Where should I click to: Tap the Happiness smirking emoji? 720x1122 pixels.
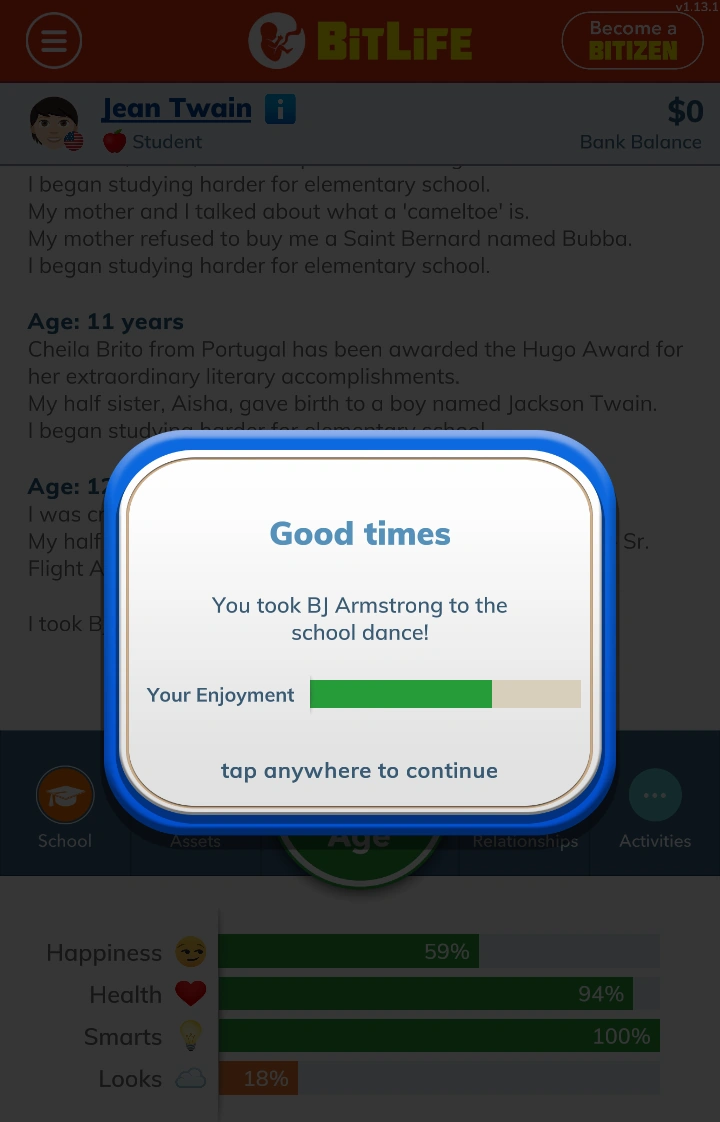click(190, 952)
